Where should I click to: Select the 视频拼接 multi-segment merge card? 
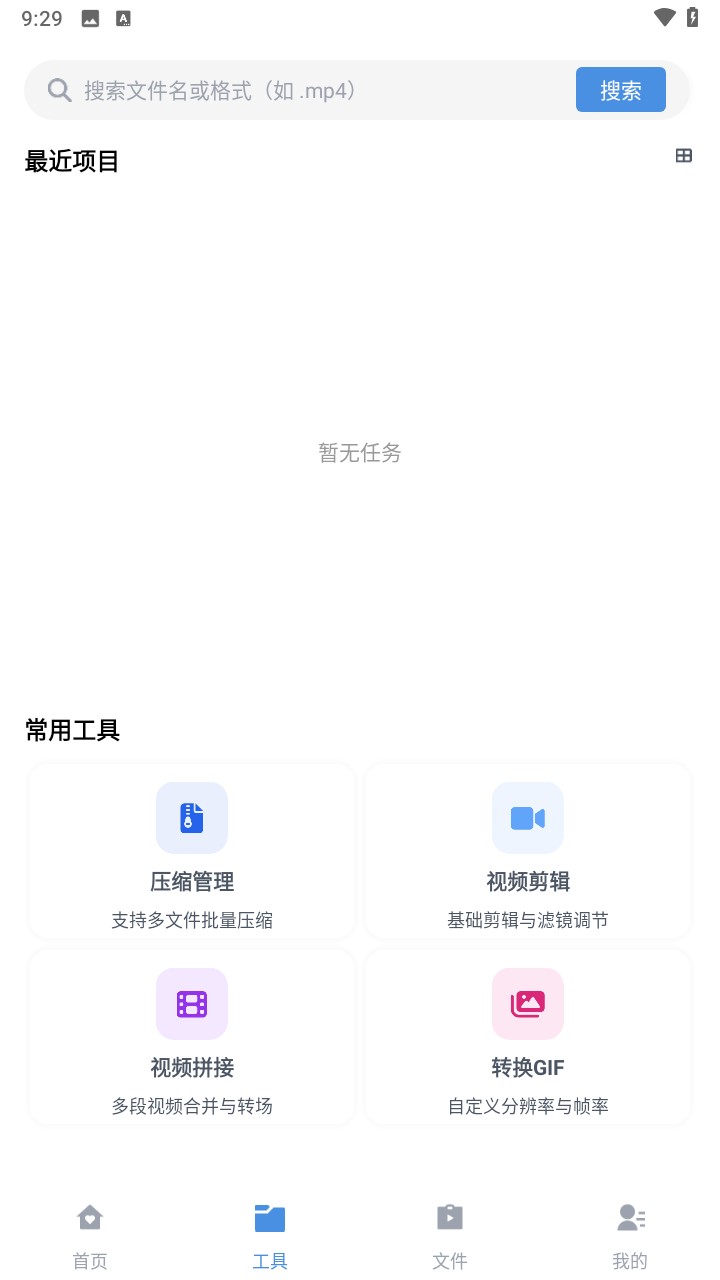point(191,1037)
